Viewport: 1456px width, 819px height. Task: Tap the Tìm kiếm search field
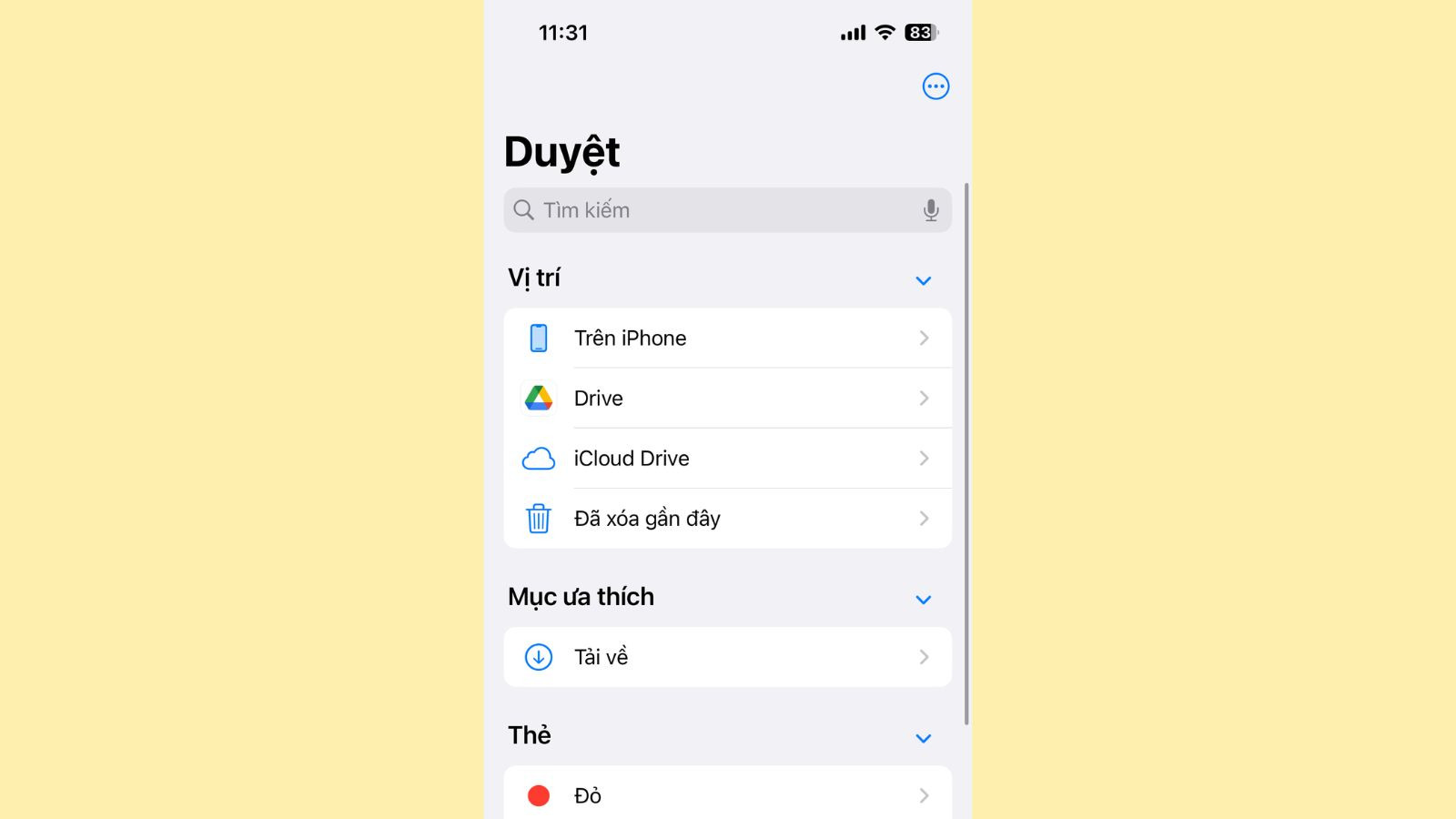pyautogui.click(x=710, y=210)
